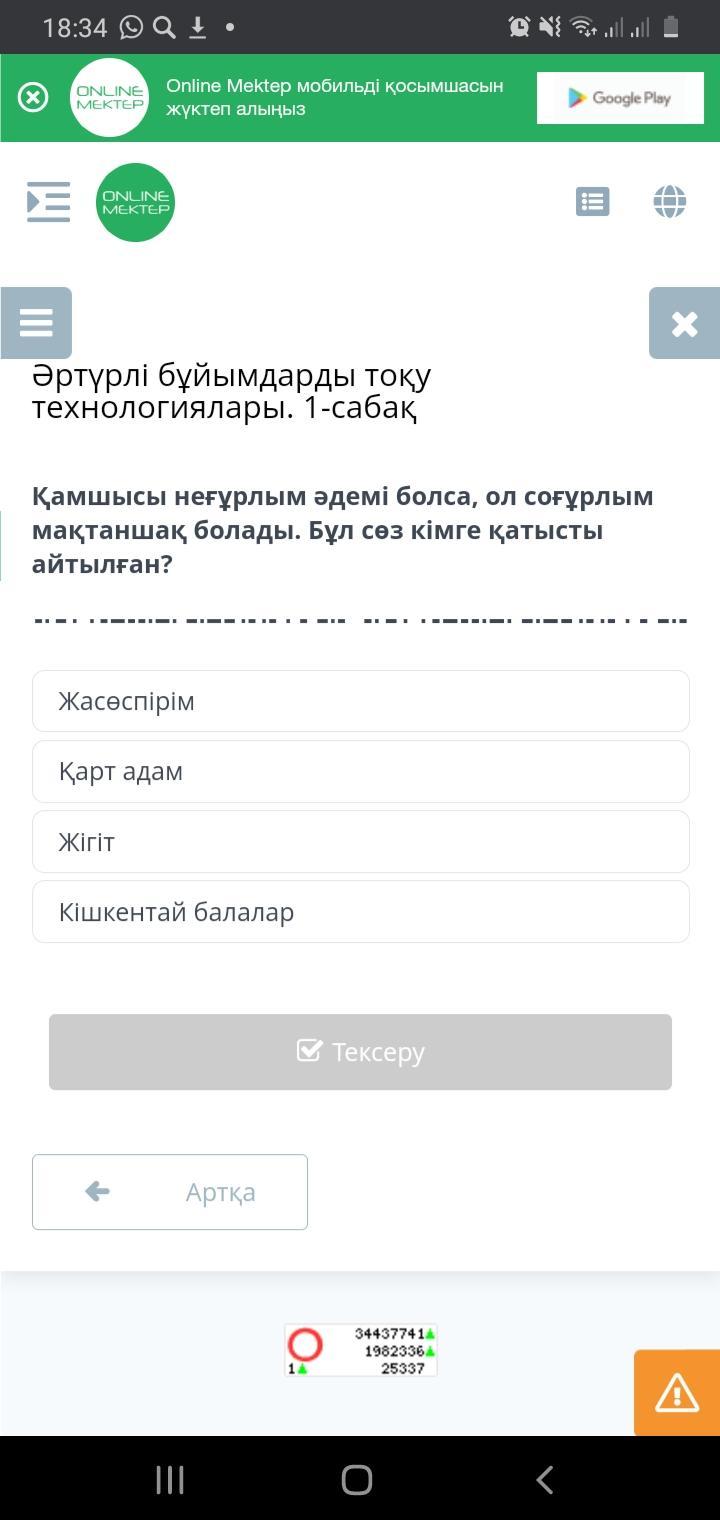The image size is (720, 1520).
Task: Tap the system back navigation button
Action: point(545,1479)
